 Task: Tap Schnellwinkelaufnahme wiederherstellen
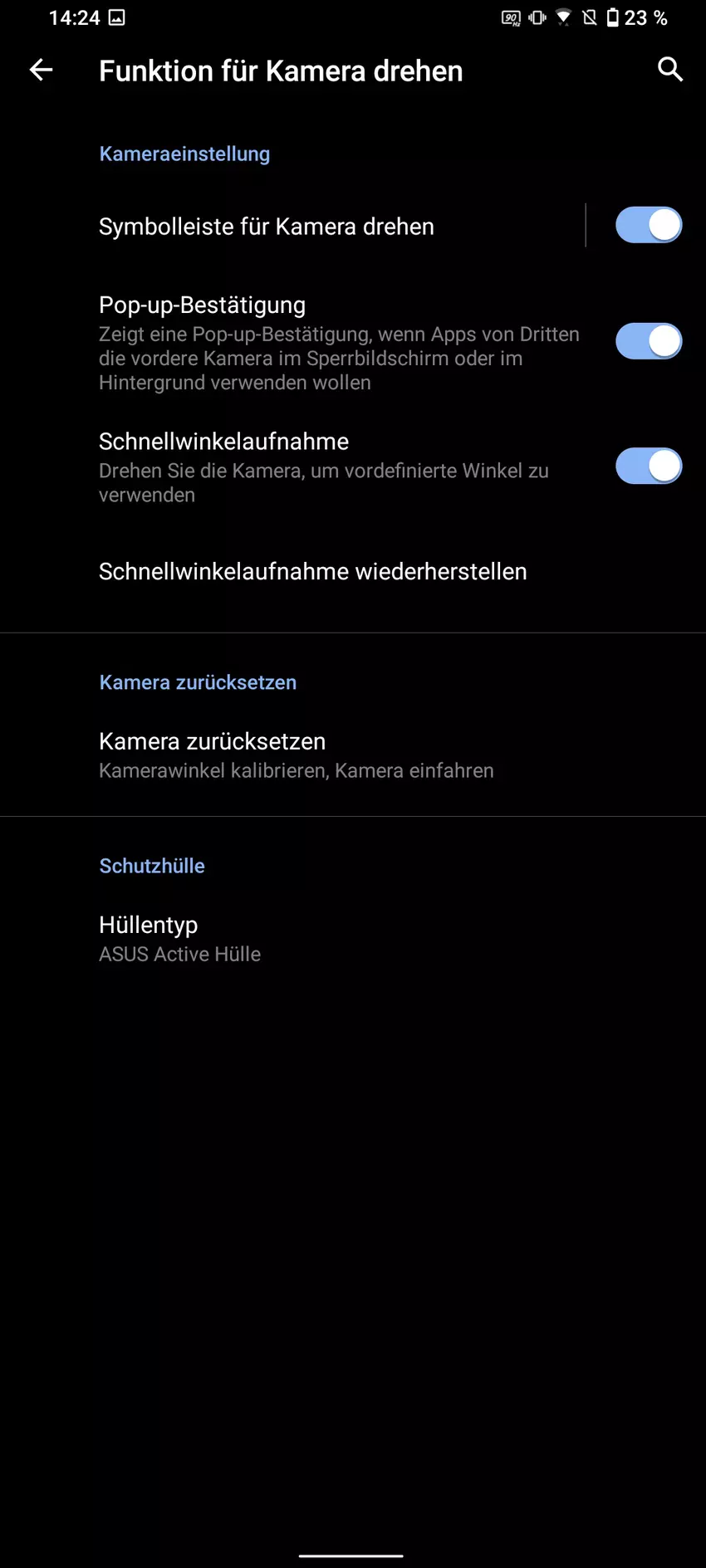pos(312,571)
